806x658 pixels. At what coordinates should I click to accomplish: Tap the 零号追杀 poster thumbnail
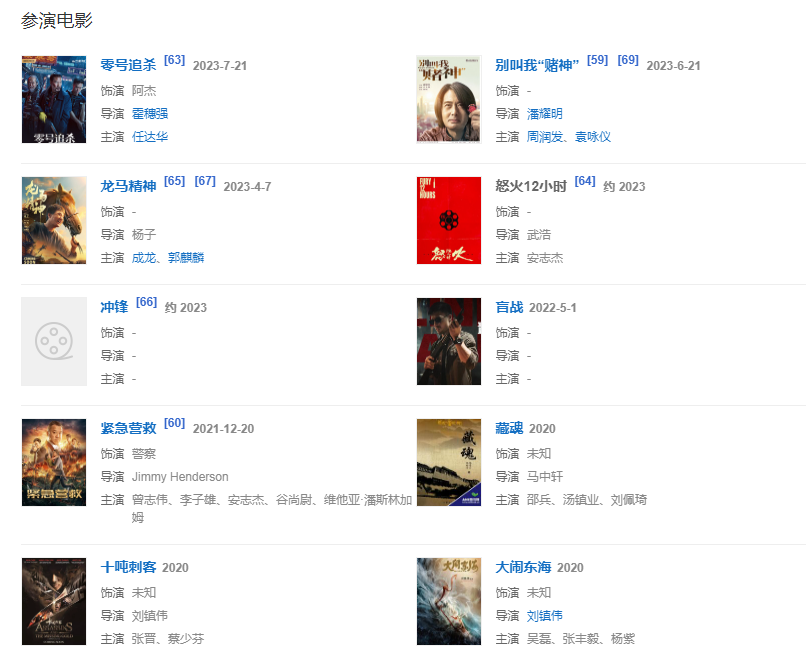(x=54, y=100)
